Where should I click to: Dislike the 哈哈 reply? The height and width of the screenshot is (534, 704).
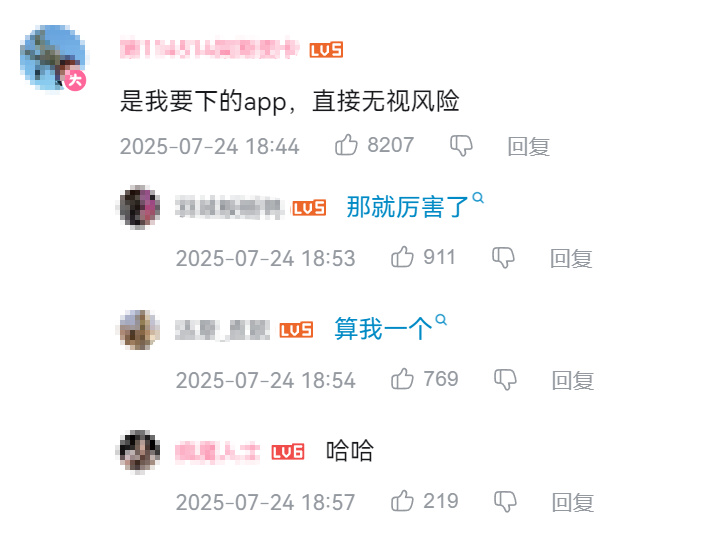(506, 501)
